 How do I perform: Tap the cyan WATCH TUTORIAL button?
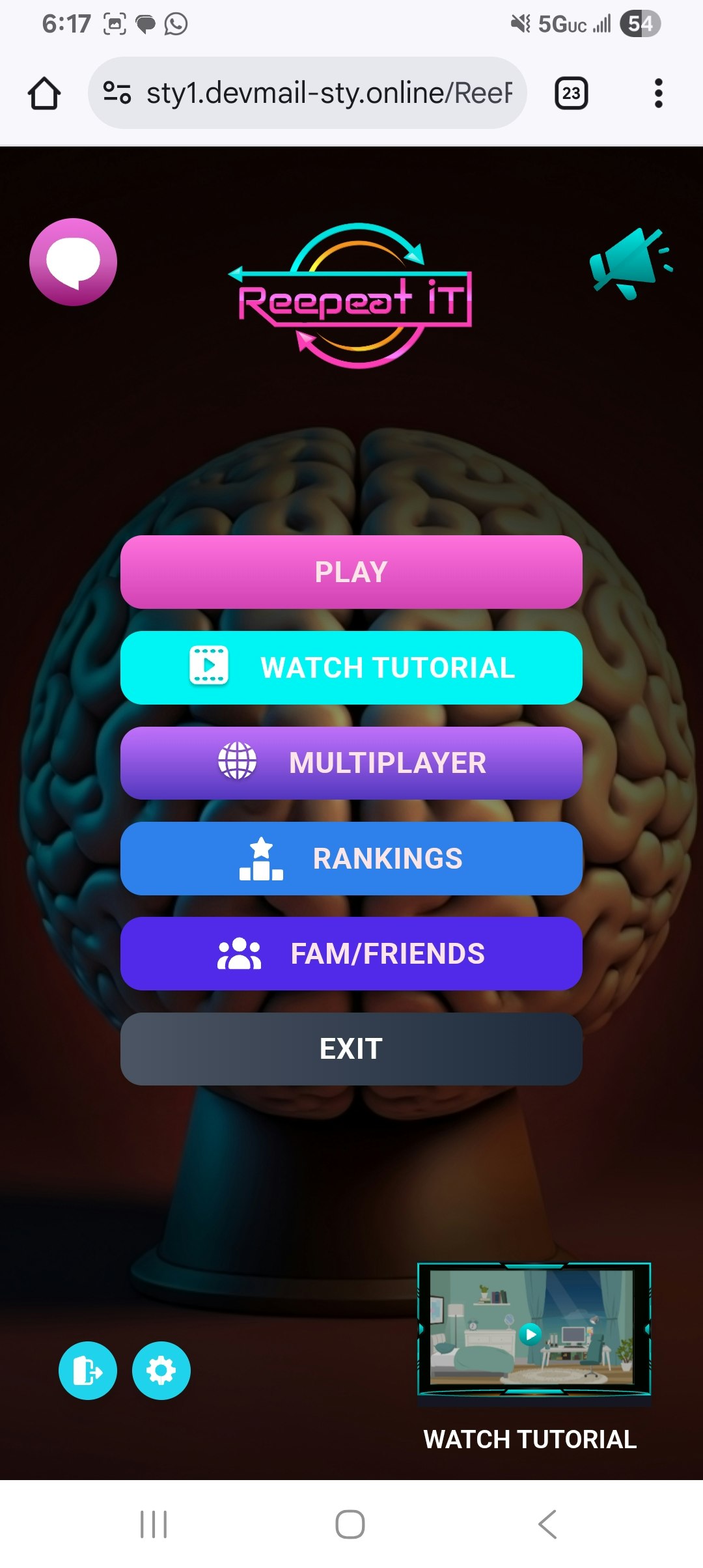(351, 667)
